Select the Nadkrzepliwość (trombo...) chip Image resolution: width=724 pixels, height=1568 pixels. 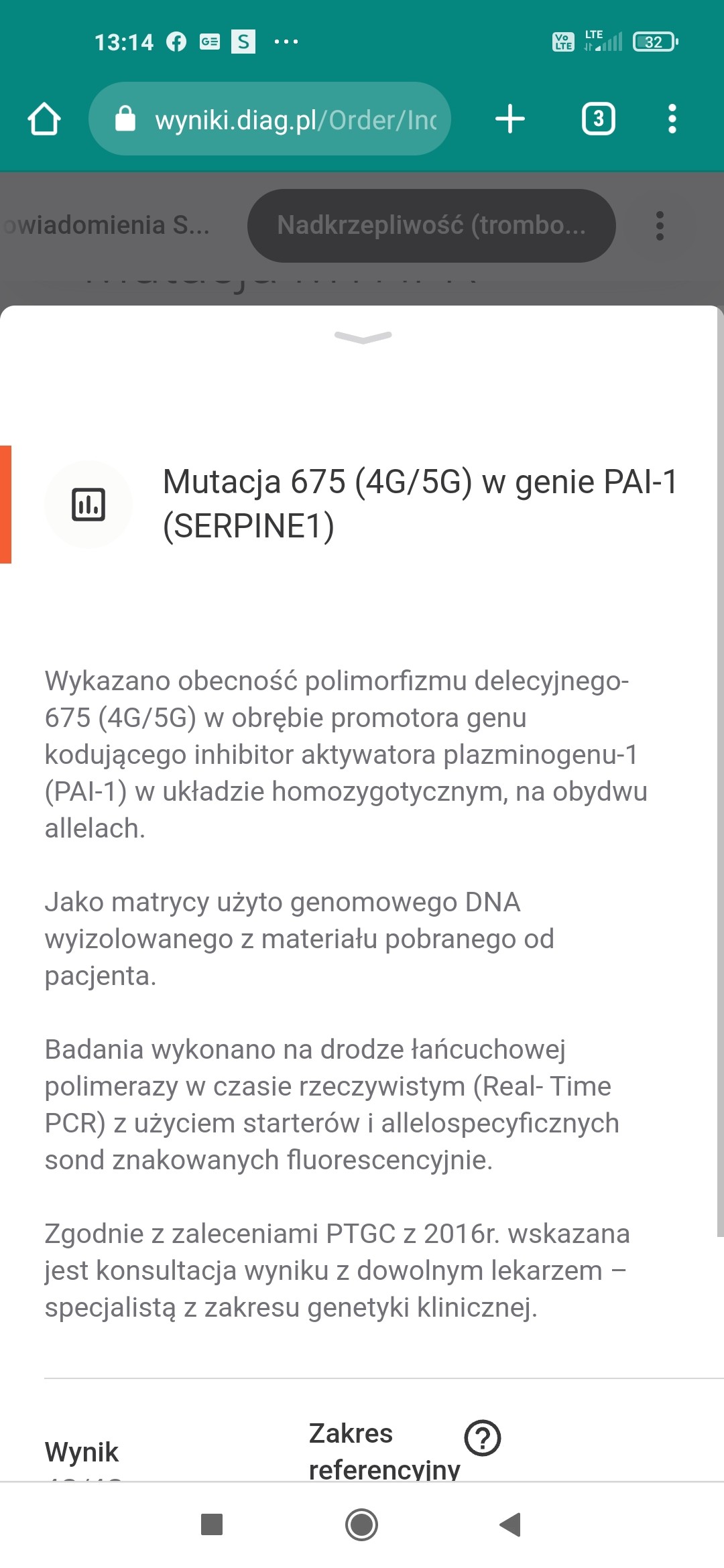point(431,226)
